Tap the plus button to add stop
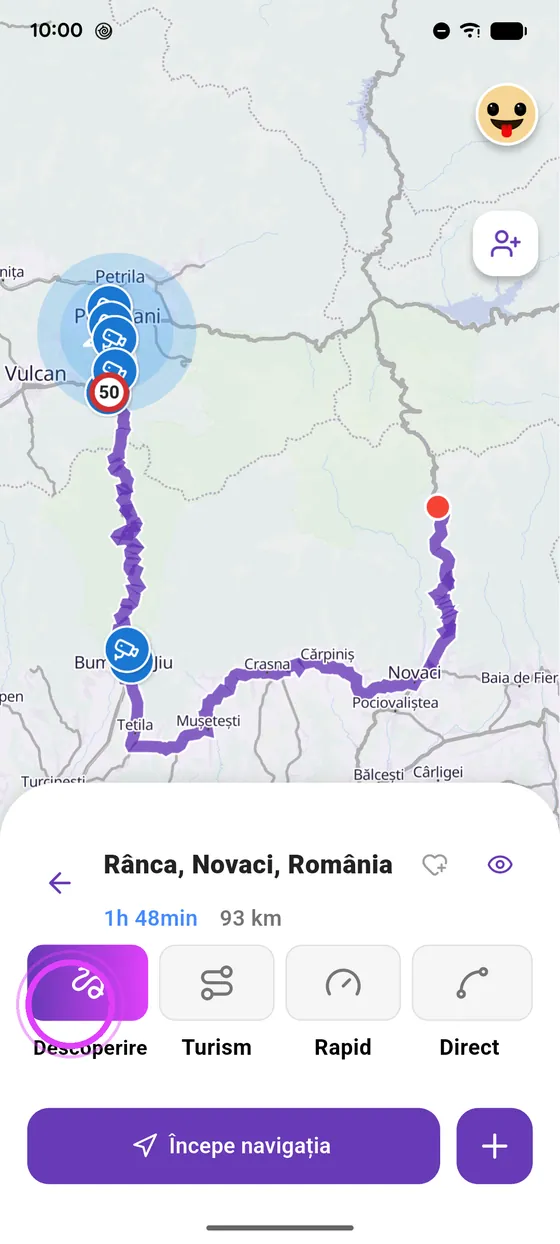Viewport: 560px width, 1244px height. point(495,1146)
